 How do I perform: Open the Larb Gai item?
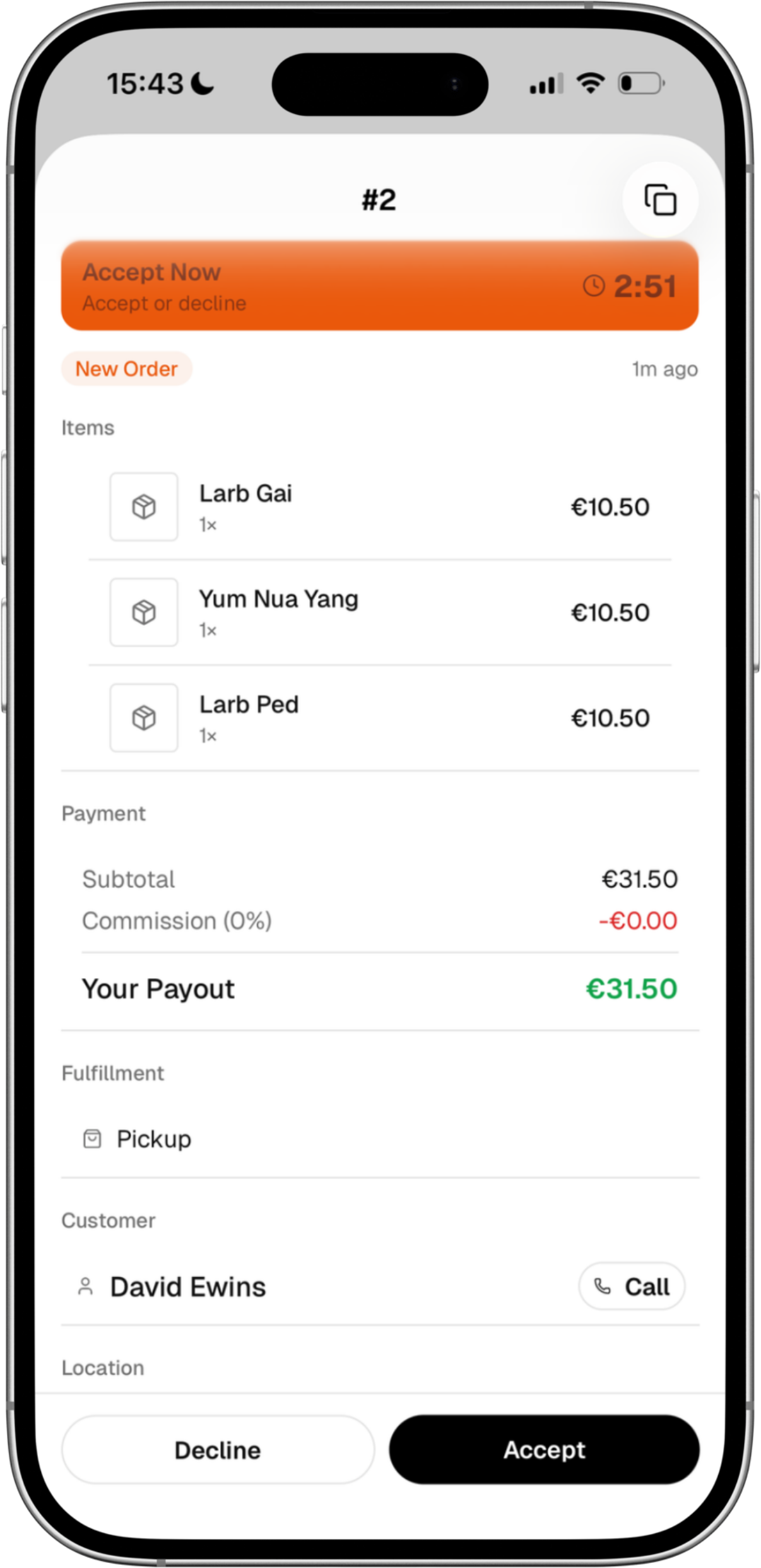[379, 507]
